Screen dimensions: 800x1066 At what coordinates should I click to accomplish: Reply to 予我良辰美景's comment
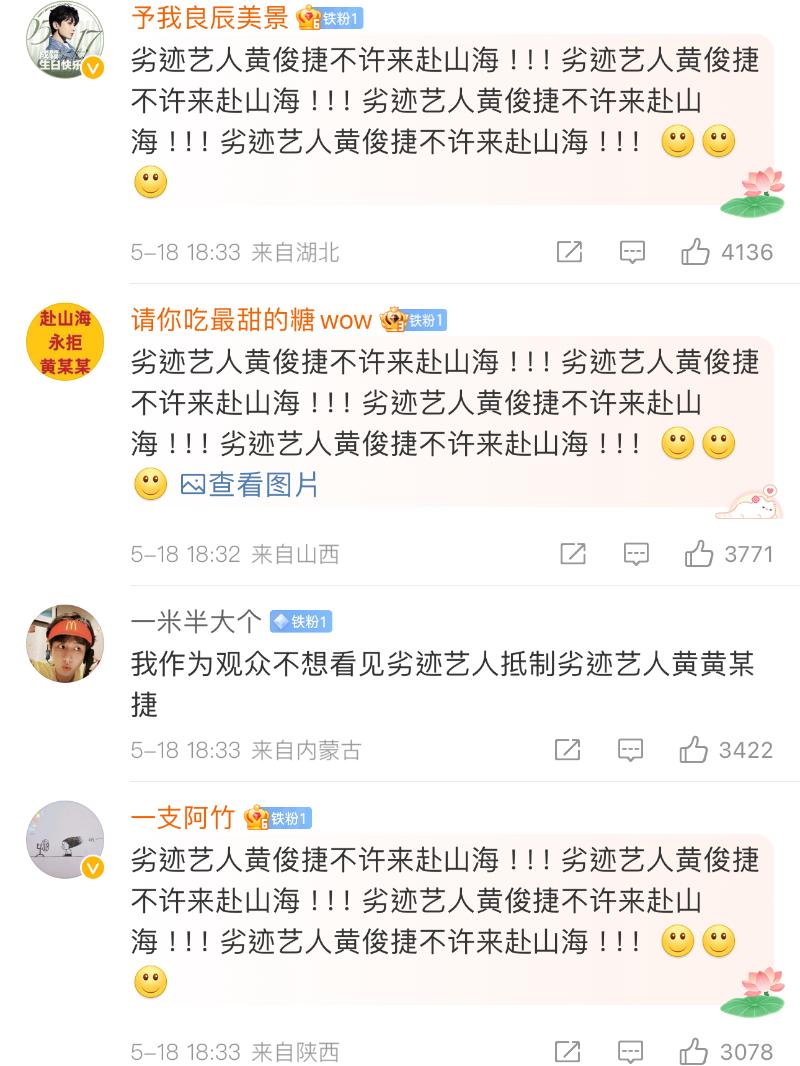632,252
